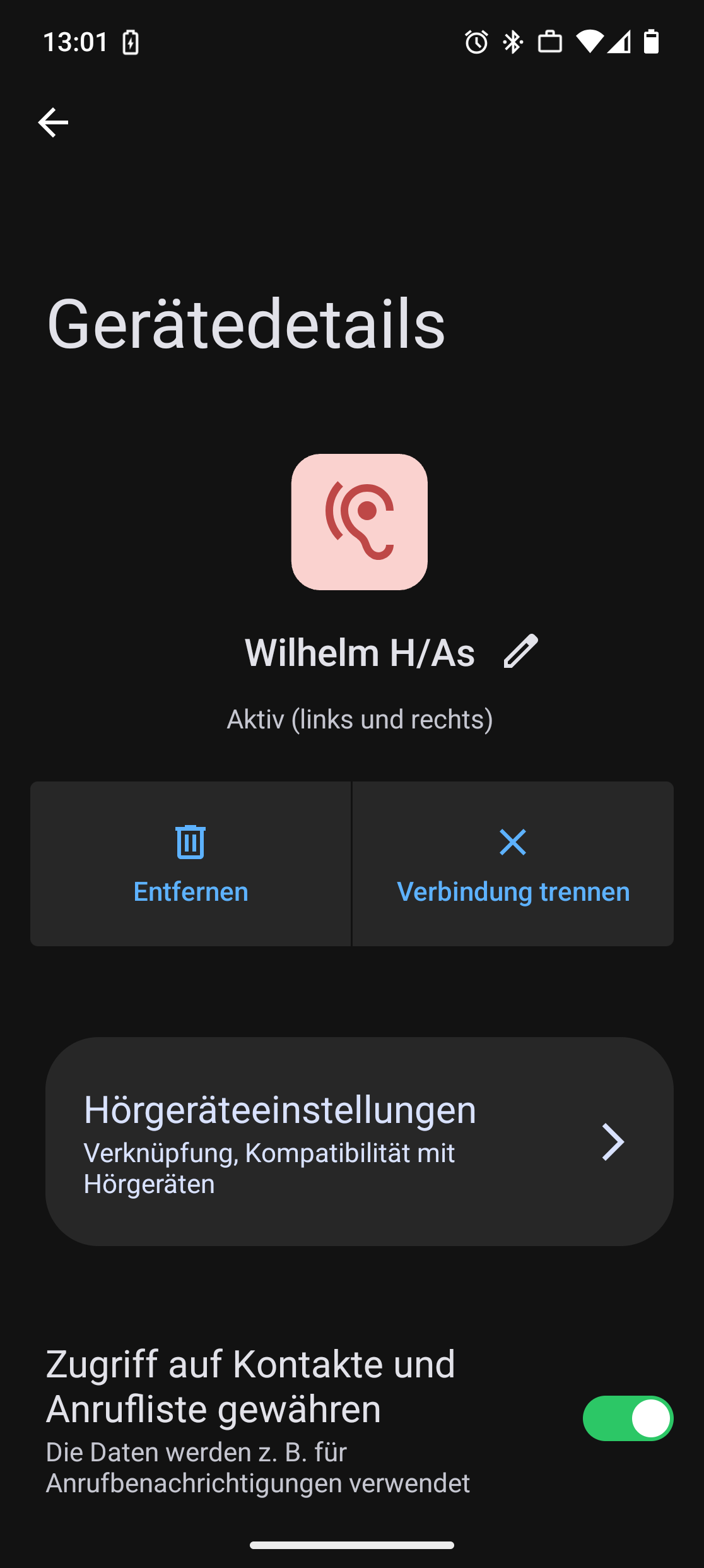Tap Verbindung trennen to disconnect
Image resolution: width=704 pixels, height=1568 pixels.
(513, 864)
